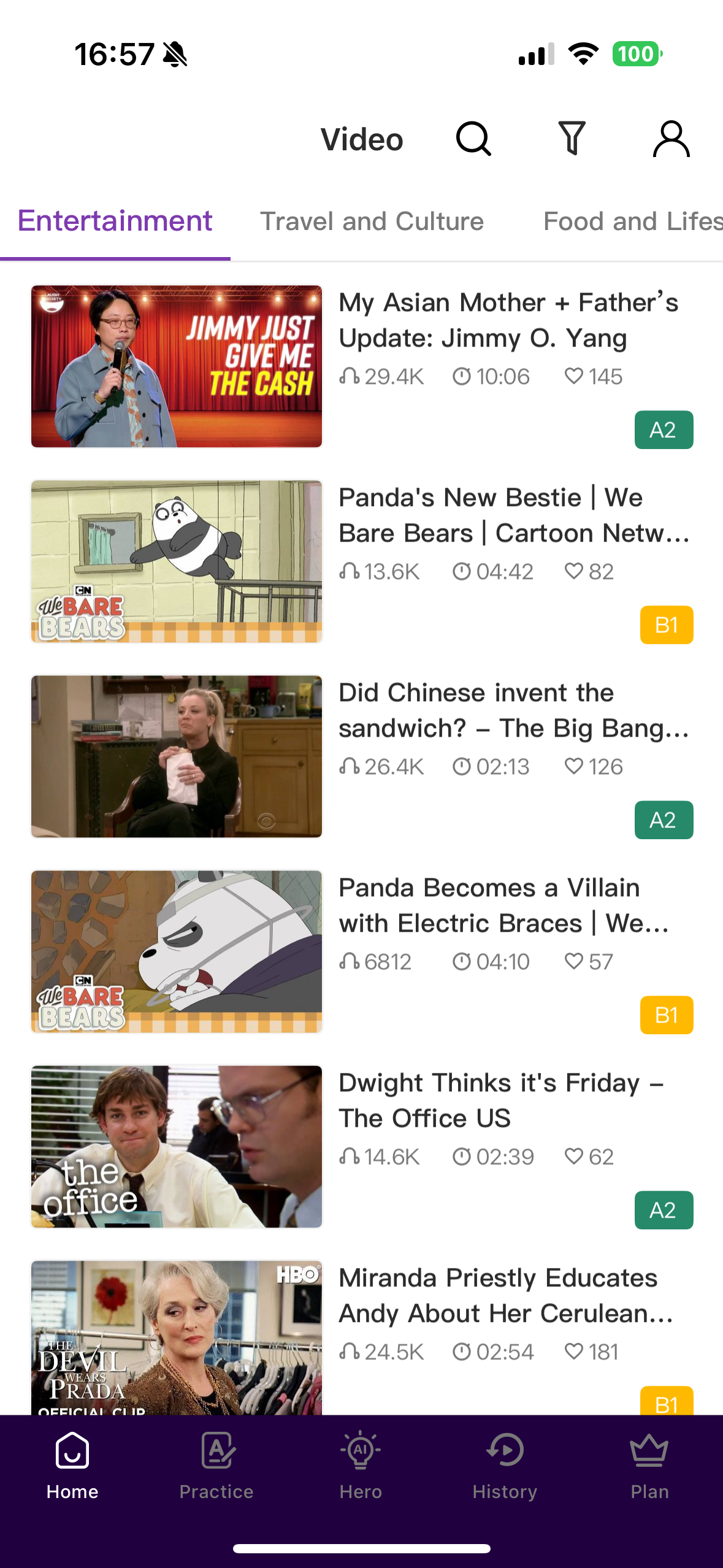The image size is (723, 1568).
Task: Switch to the Practice tab
Action: point(216,1466)
